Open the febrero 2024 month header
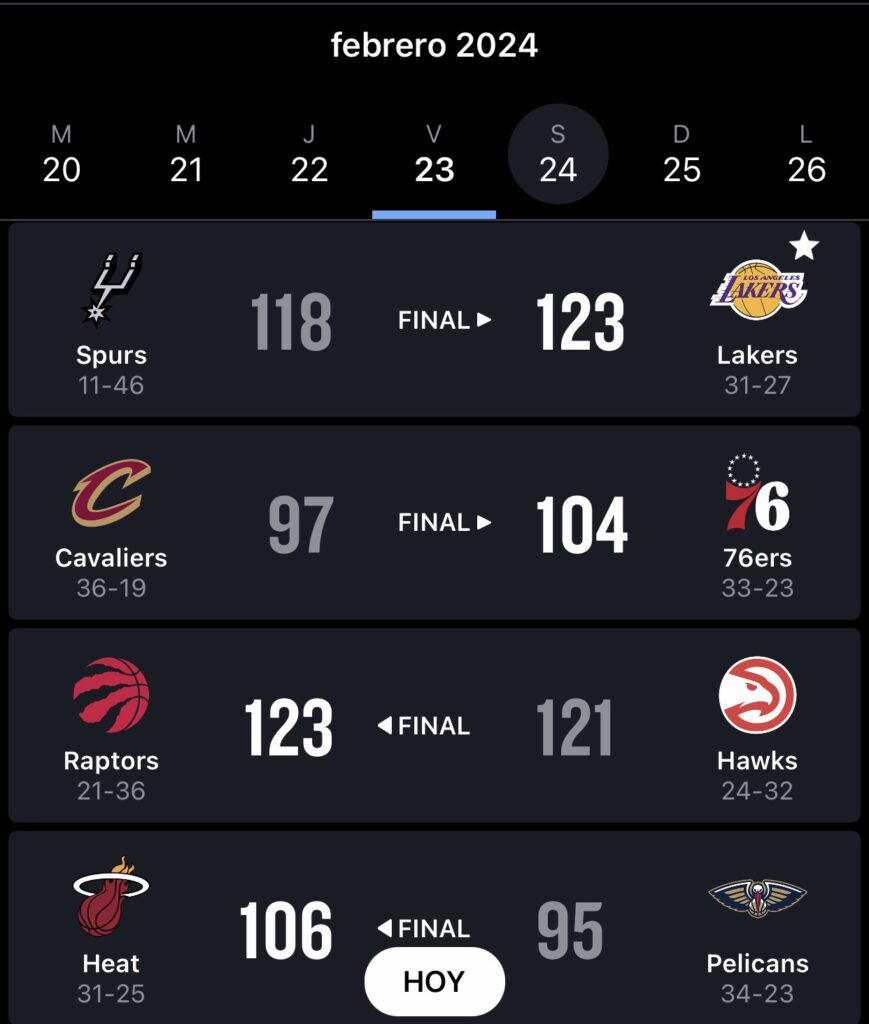This screenshot has height=1024, width=869. tap(434, 45)
